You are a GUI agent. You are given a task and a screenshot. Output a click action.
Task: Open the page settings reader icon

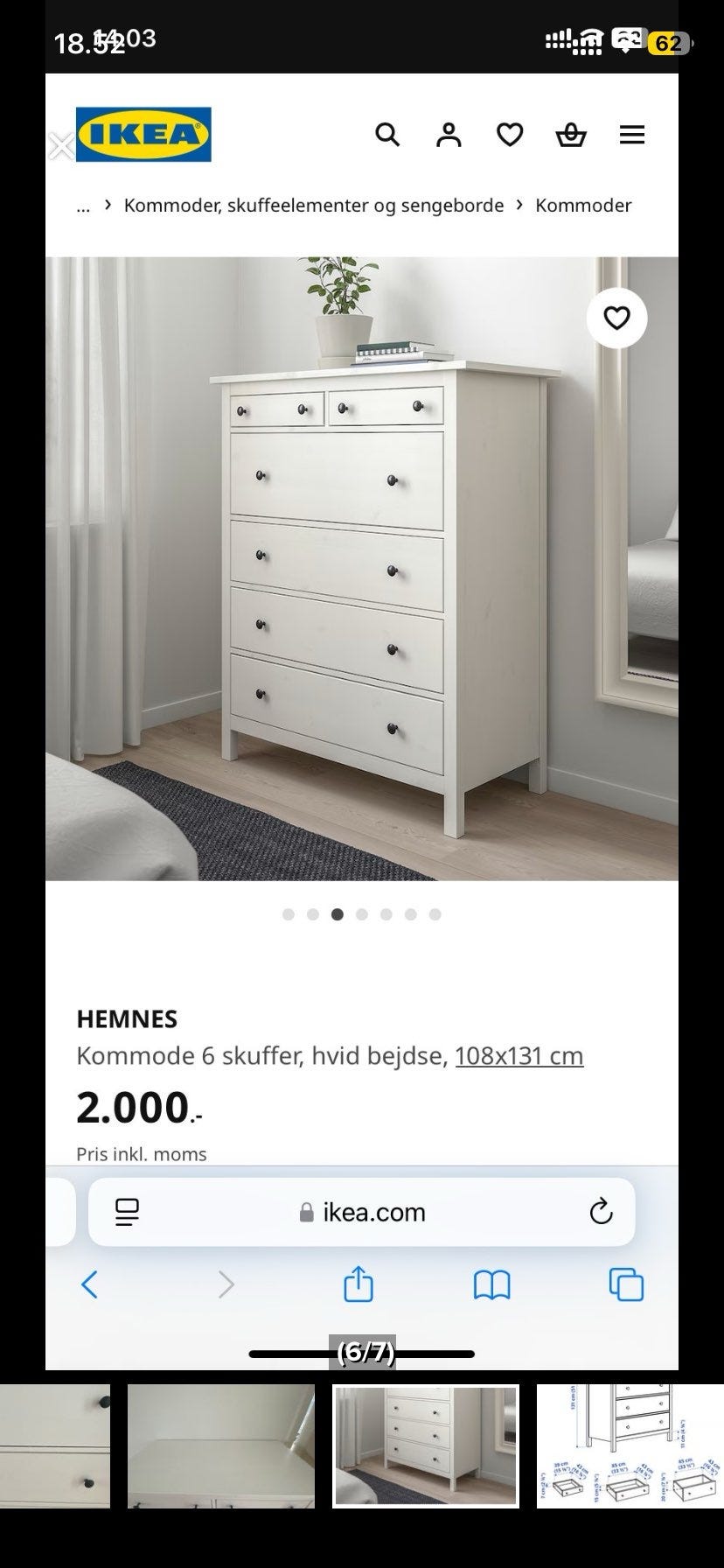[125, 1212]
